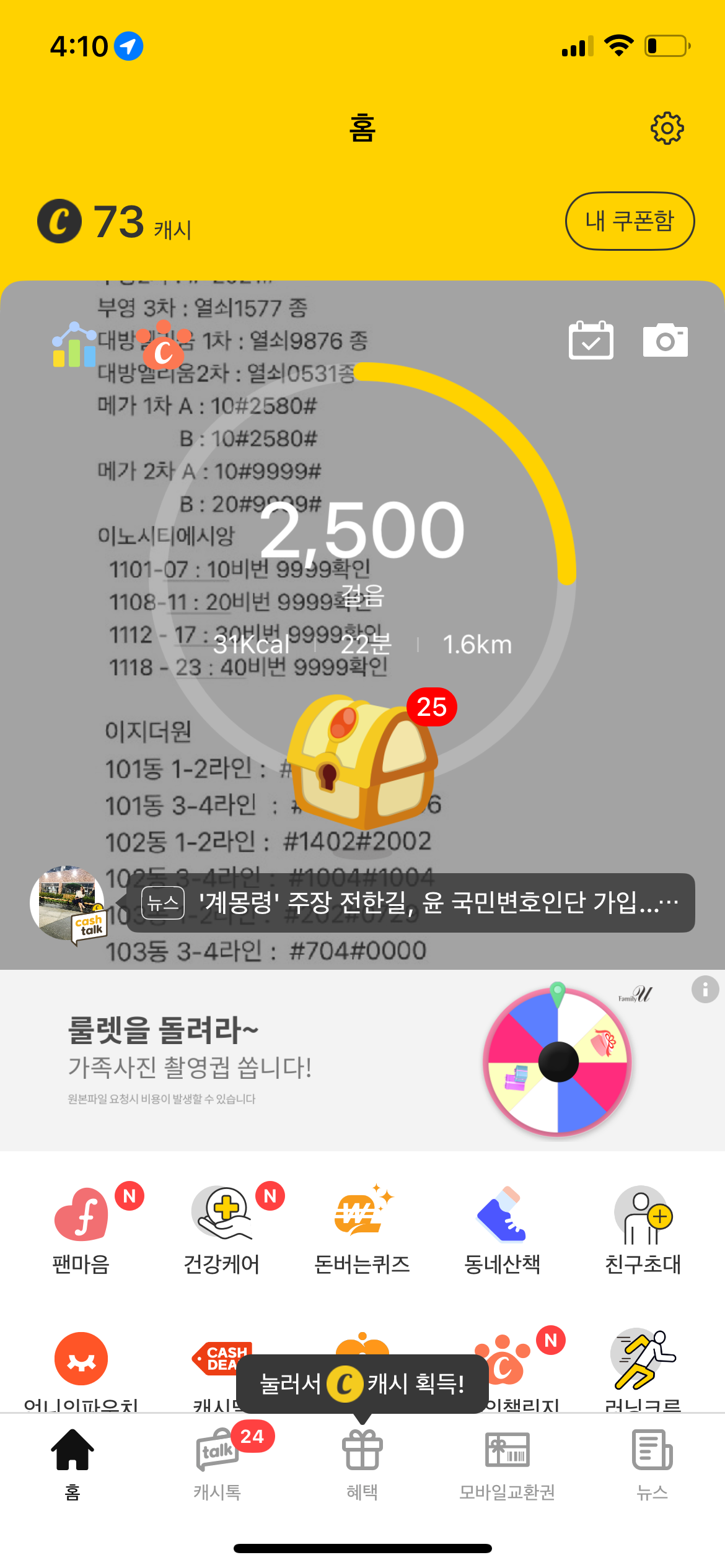Open 내 쿠폰함 coupon box
This screenshot has width=725, height=1568.
630,221
